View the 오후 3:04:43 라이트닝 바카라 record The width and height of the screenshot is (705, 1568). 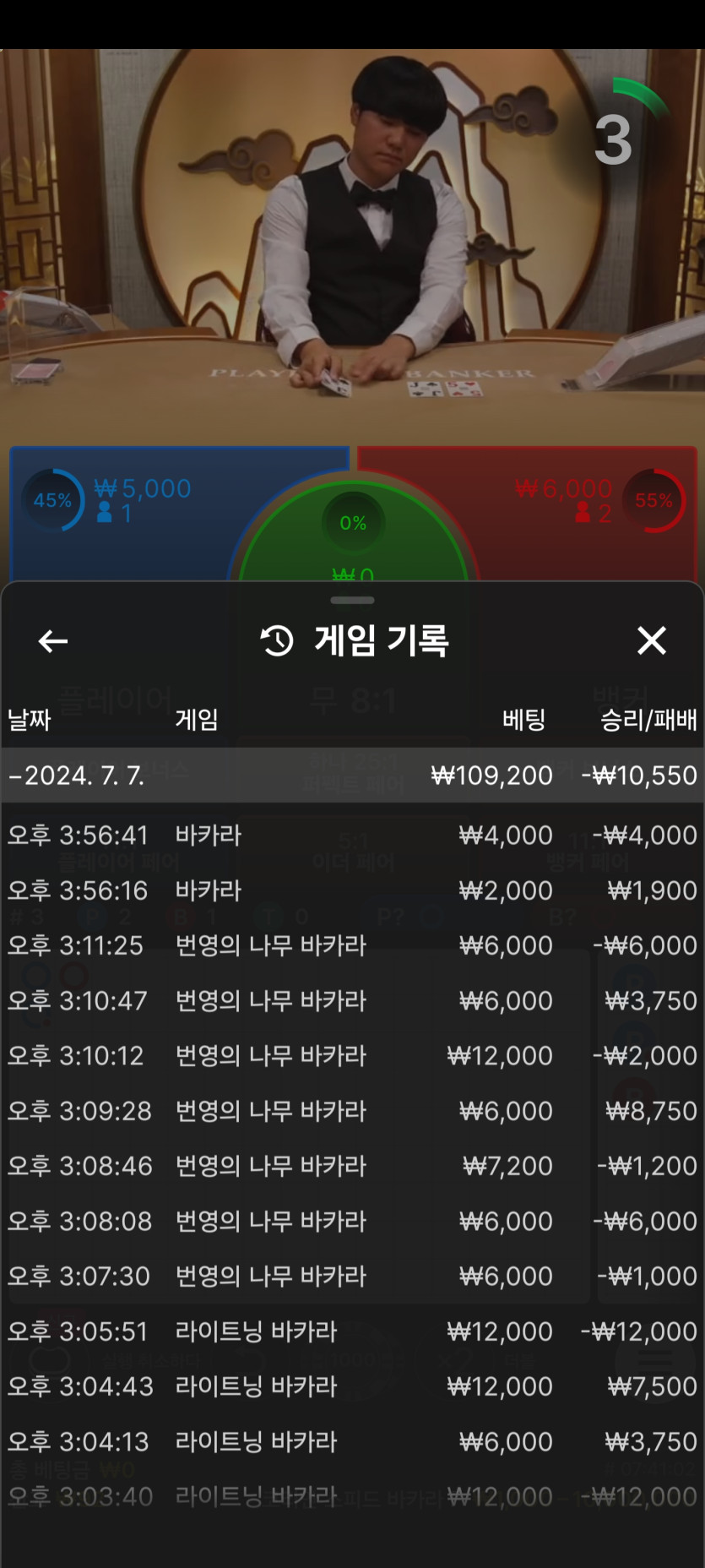tap(352, 1386)
